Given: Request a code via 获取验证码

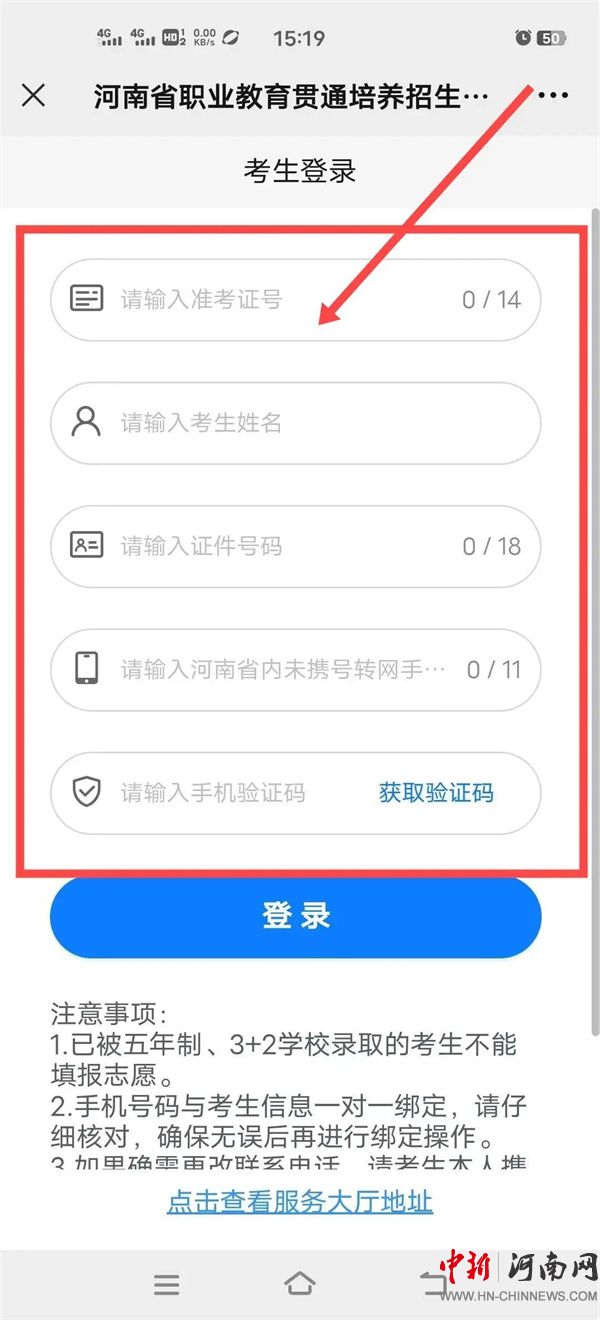Looking at the screenshot, I should tap(436, 793).
